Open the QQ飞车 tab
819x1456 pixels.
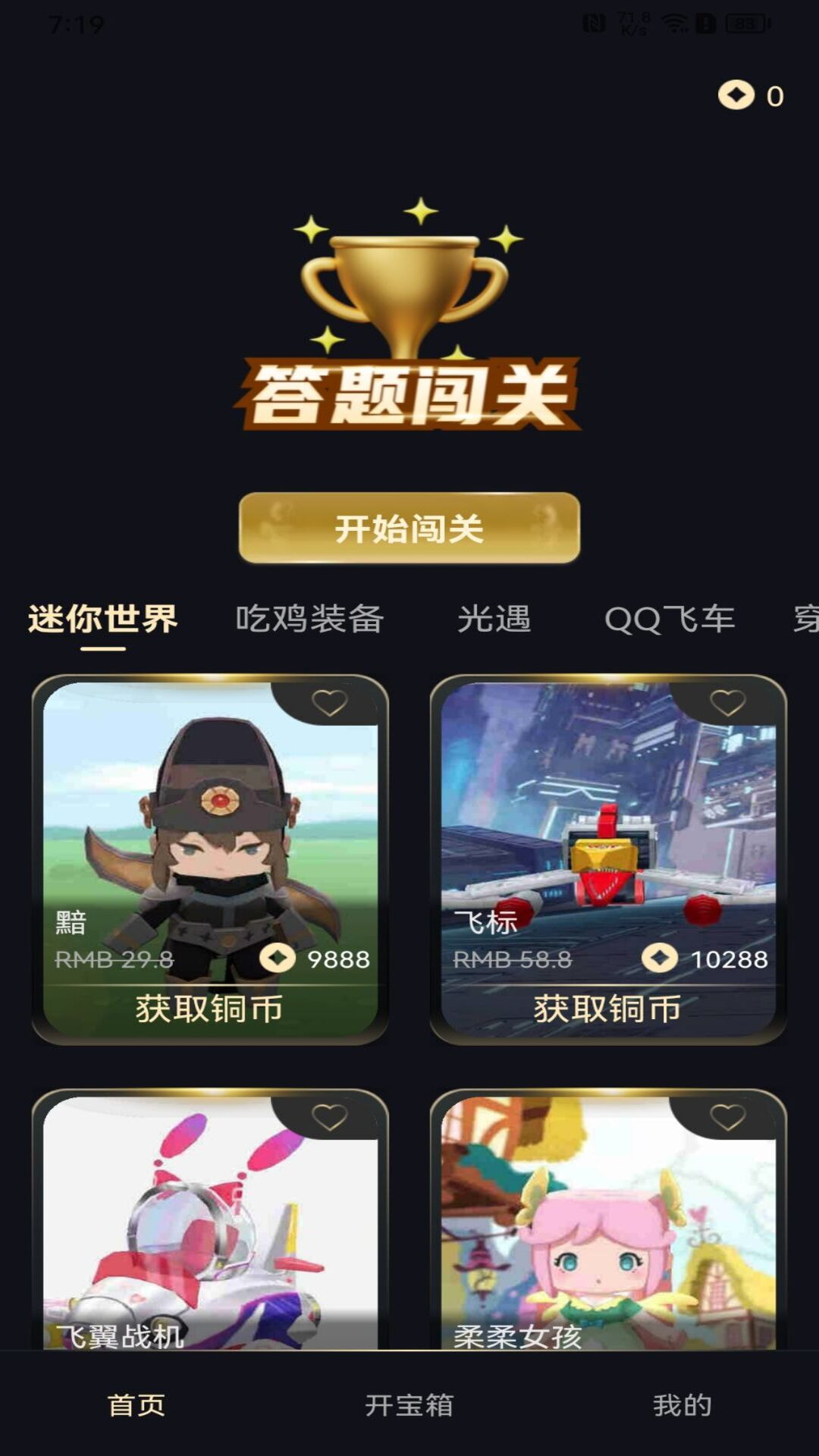[670, 619]
